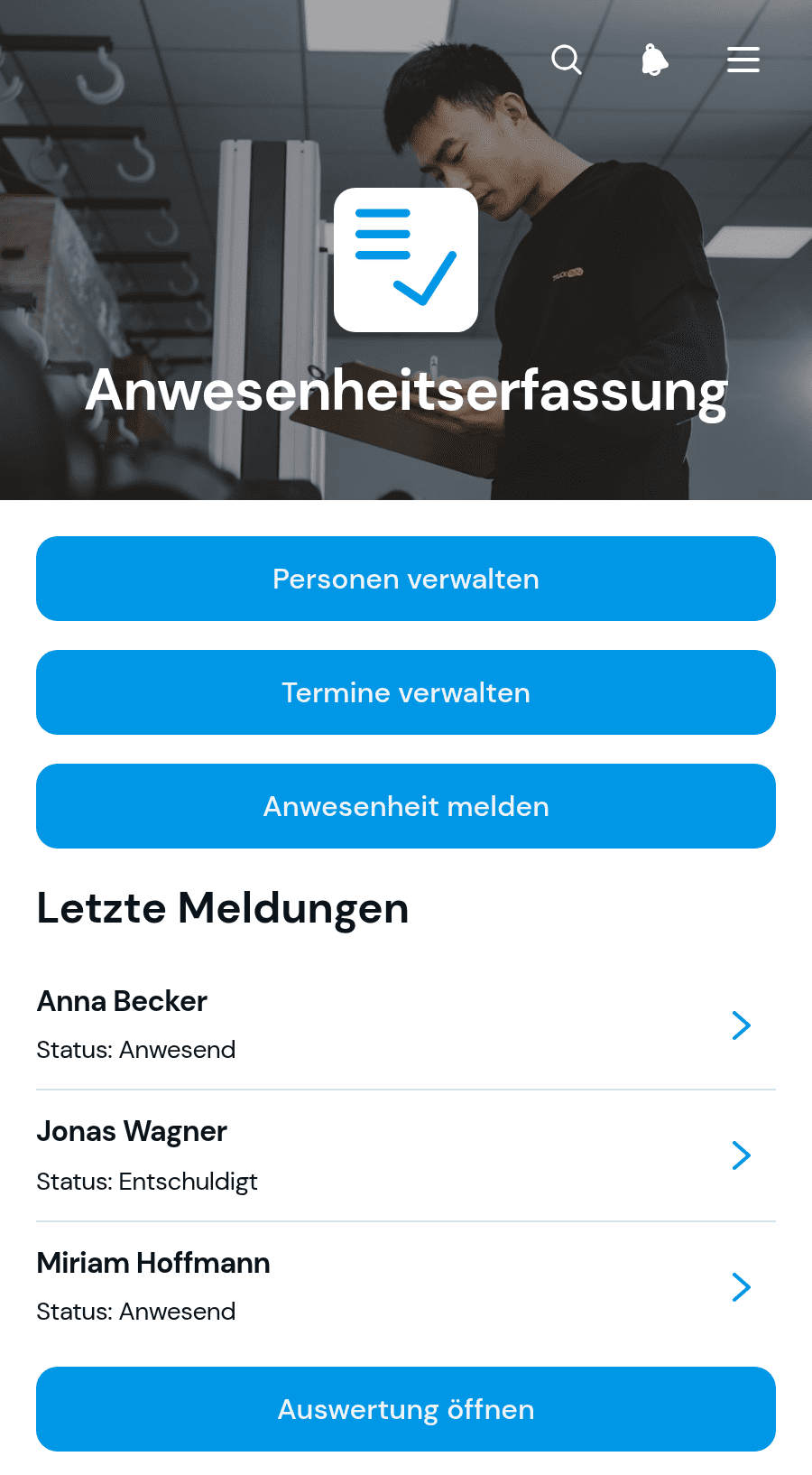Open Miriam Hoffmann's entry
Screen dimensions: 812x1475
tap(406, 1287)
